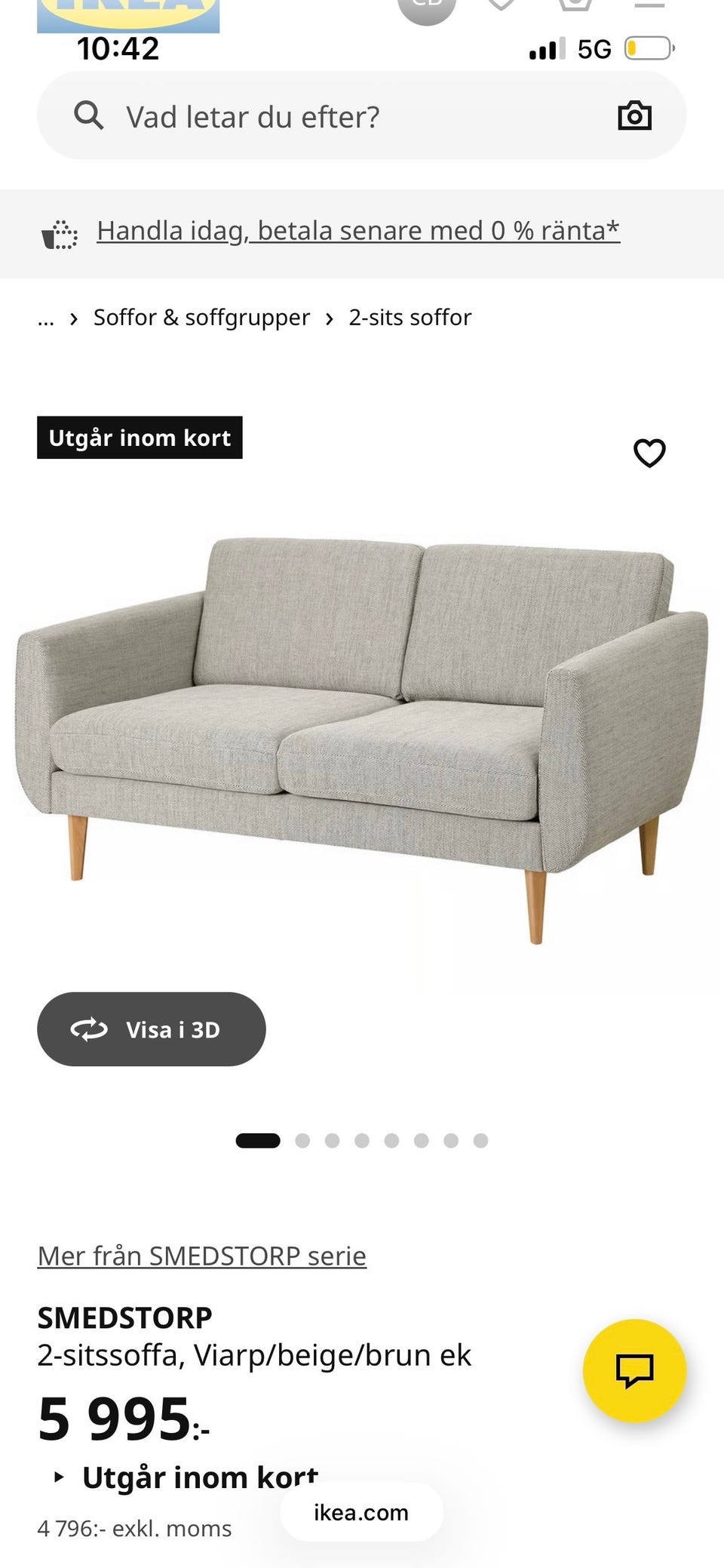
Task: Open camera visual search
Action: (634, 115)
